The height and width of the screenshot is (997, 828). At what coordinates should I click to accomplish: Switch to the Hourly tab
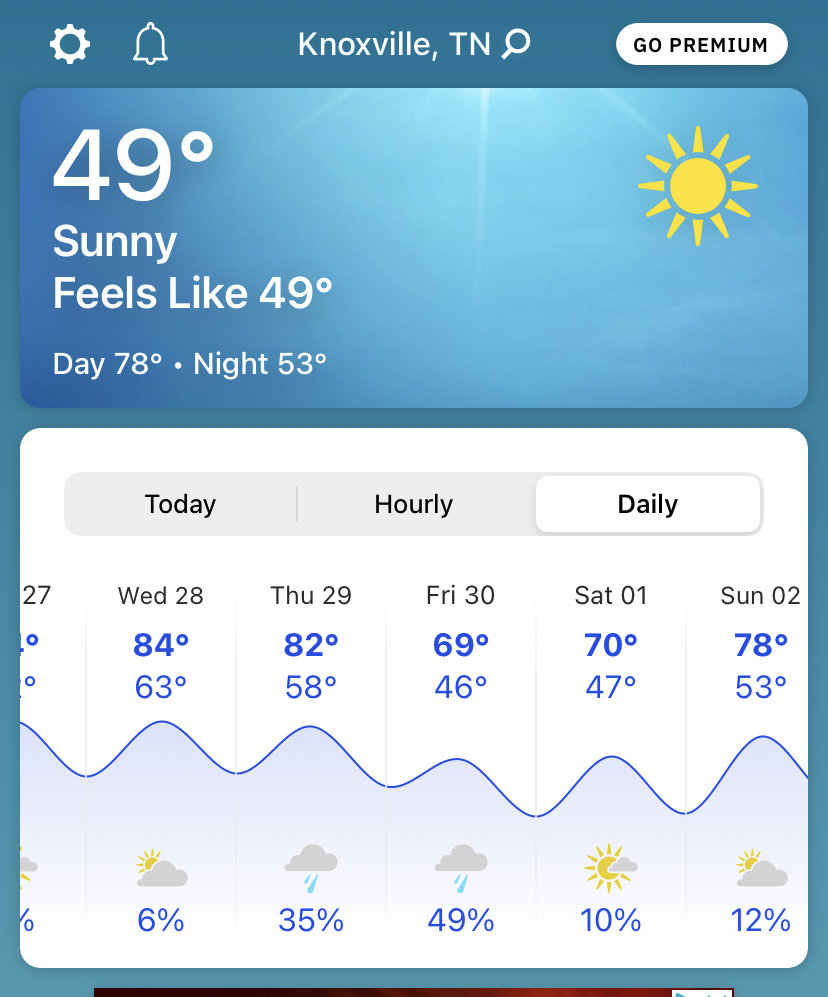pyautogui.click(x=414, y=504)
